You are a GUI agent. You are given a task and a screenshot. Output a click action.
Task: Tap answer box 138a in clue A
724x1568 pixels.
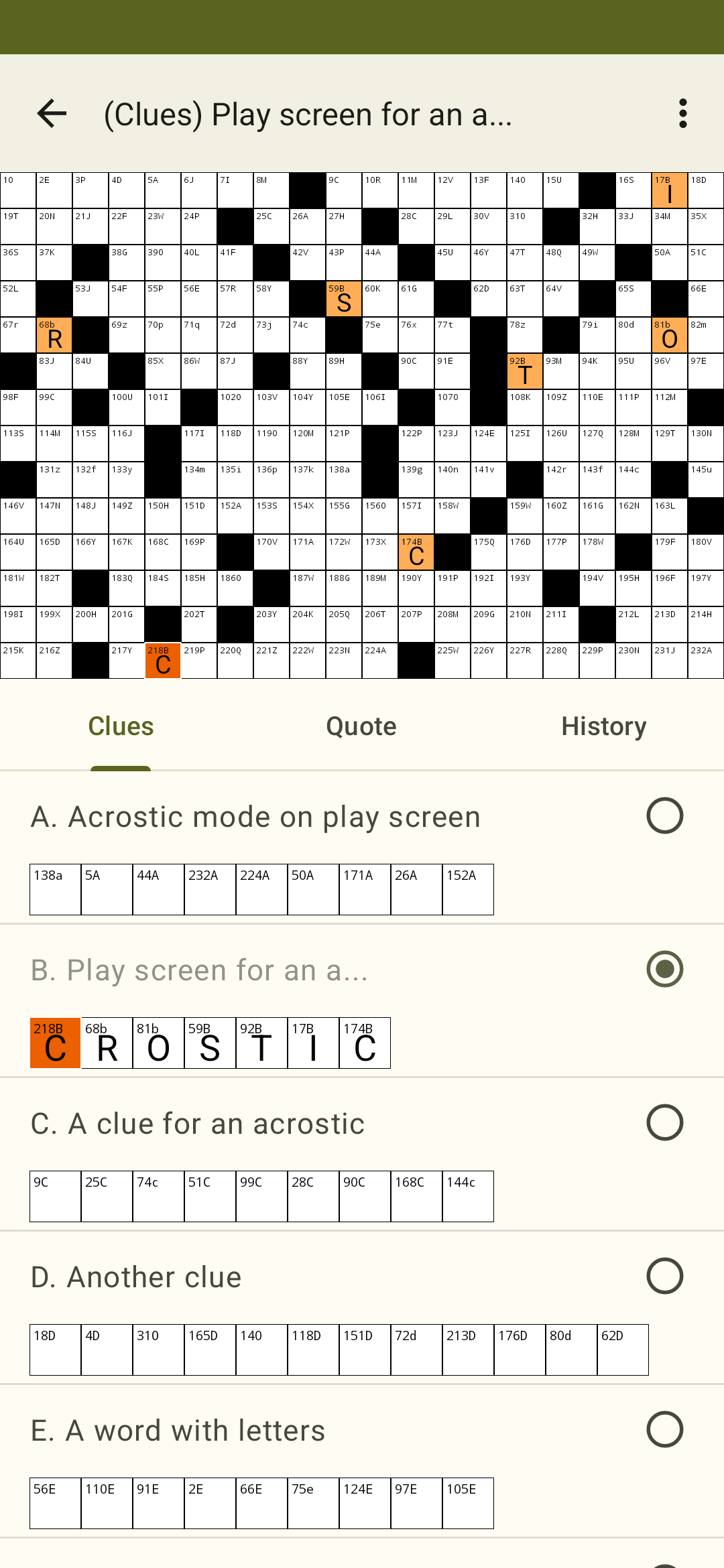(x=56, y=889)
